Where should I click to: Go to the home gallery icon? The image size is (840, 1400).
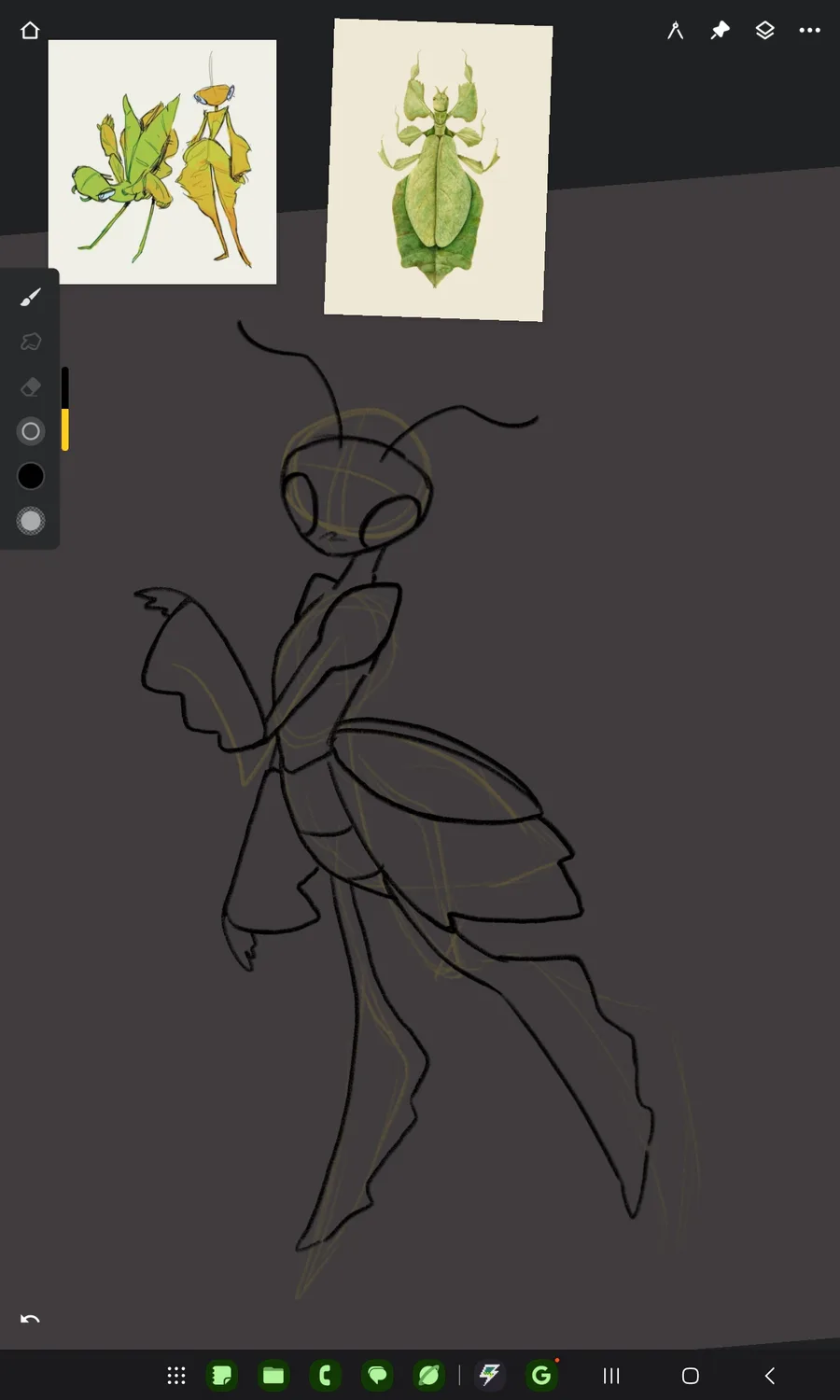30,31
